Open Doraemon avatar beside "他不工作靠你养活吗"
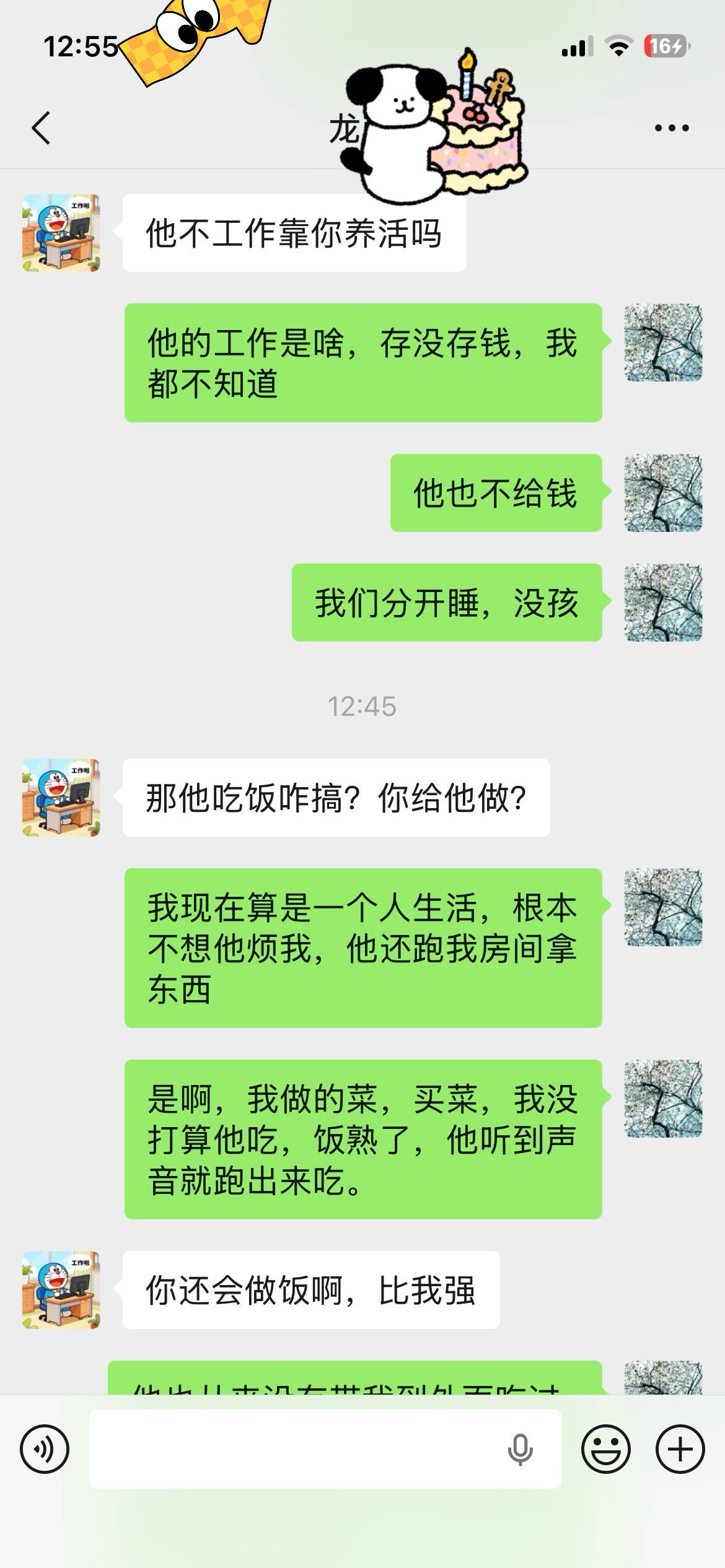 point(61,233)
